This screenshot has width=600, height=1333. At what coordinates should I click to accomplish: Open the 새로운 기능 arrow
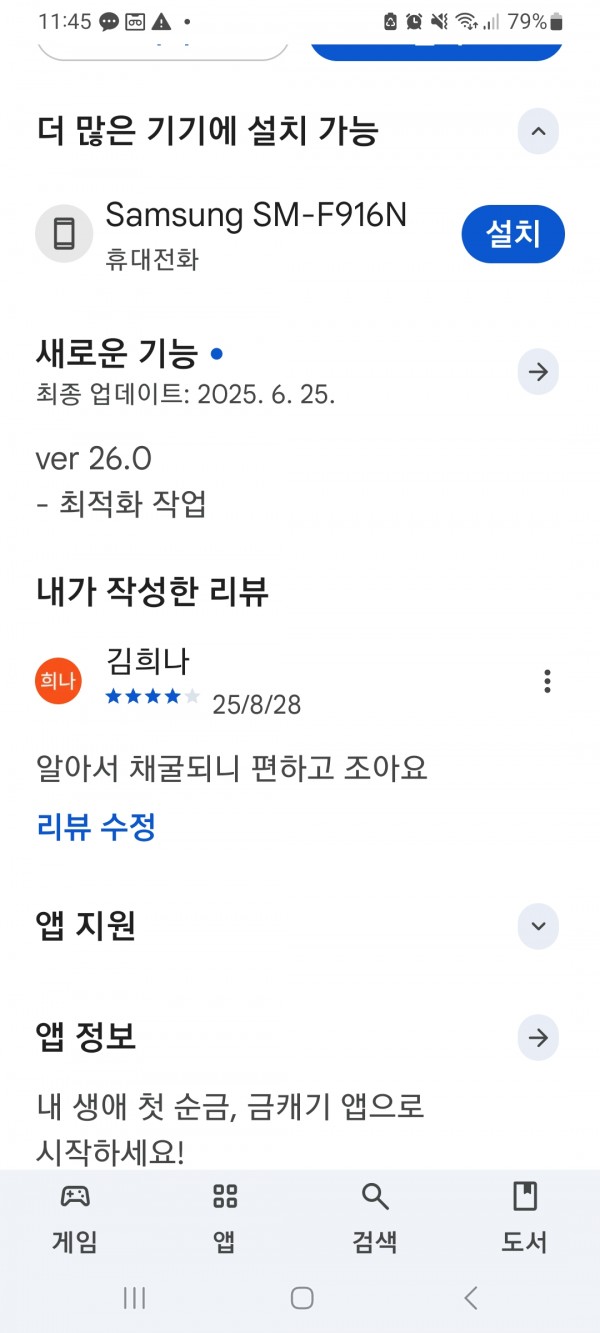tap(538, 372)
